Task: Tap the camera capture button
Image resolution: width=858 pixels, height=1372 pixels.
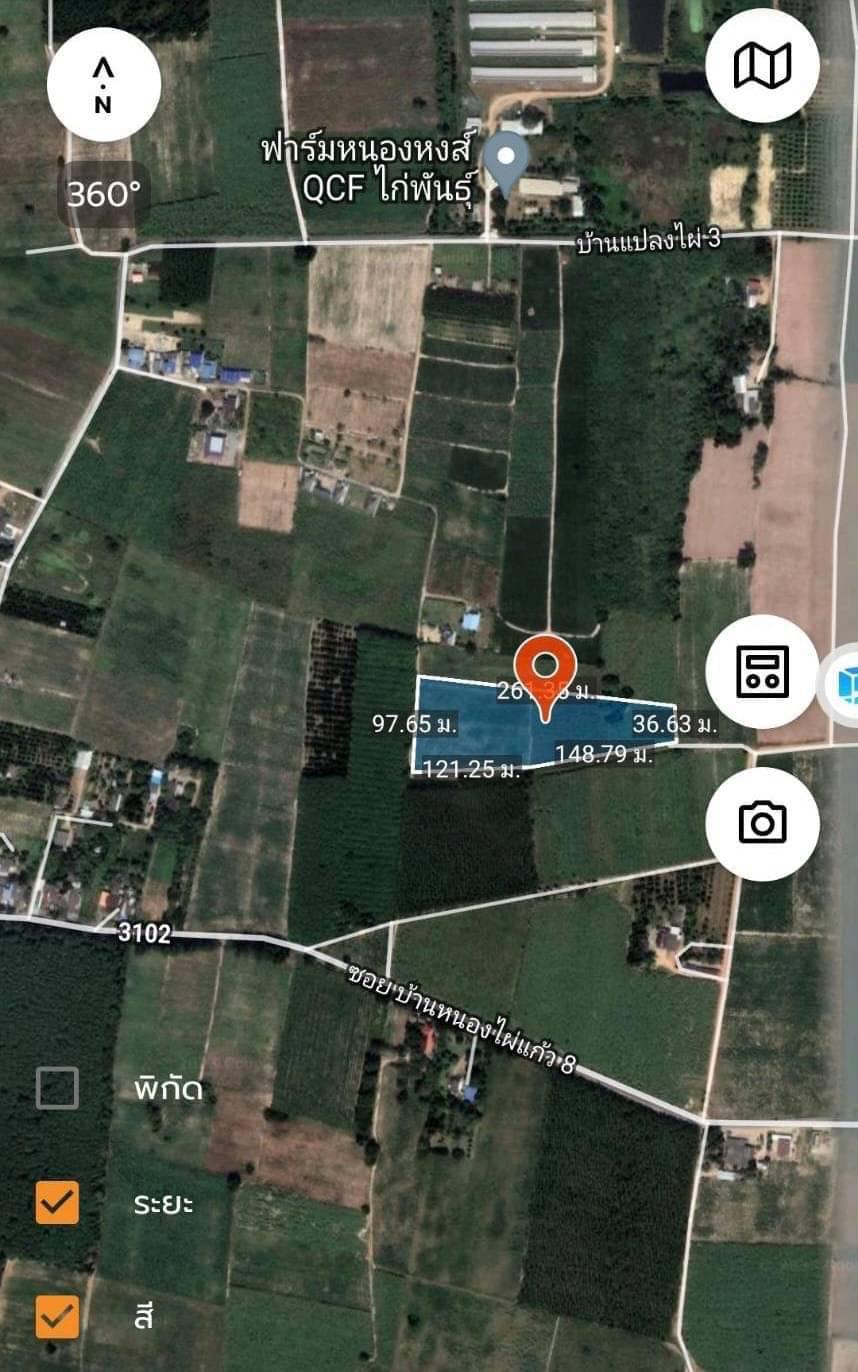Action: (762, 823)
